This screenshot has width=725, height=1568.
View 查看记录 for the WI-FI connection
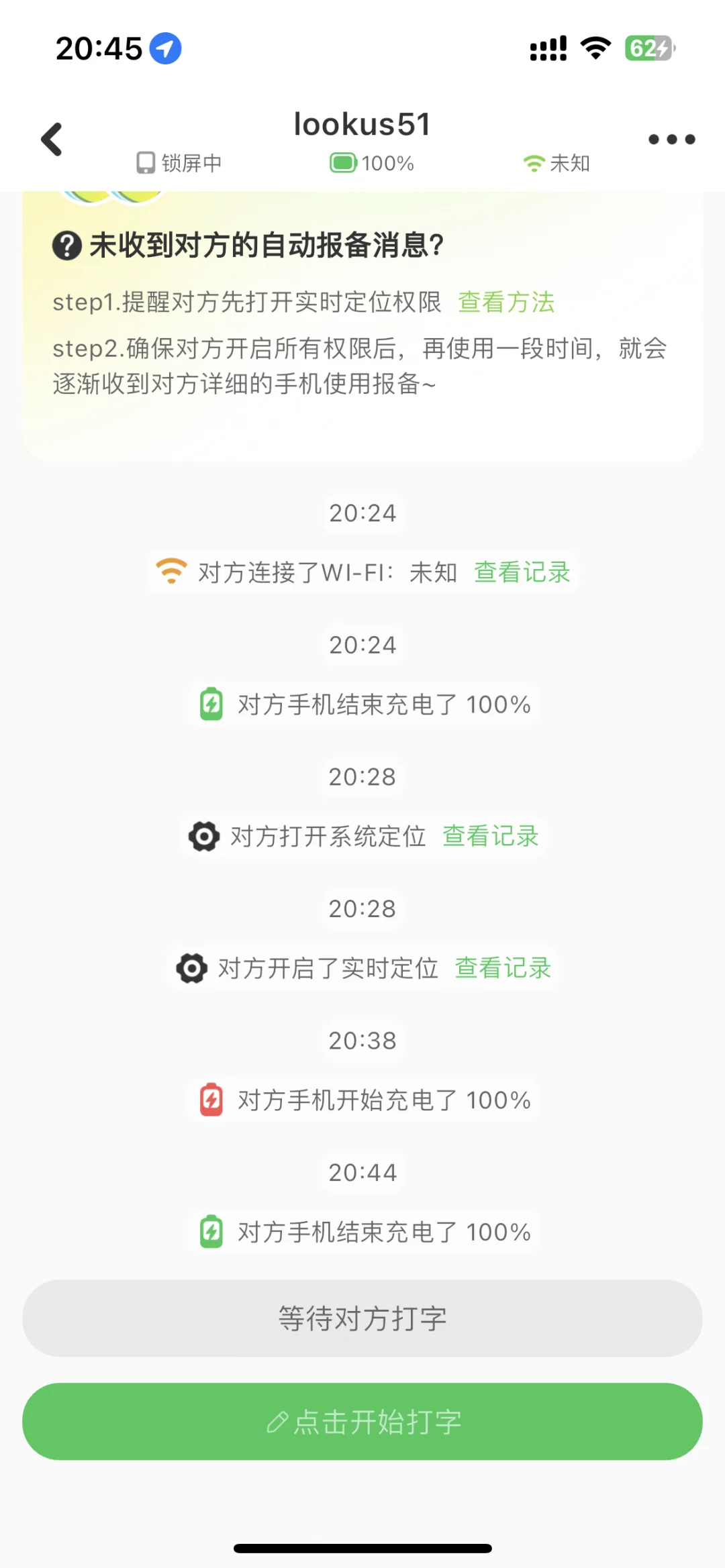(x=522, y=572)
